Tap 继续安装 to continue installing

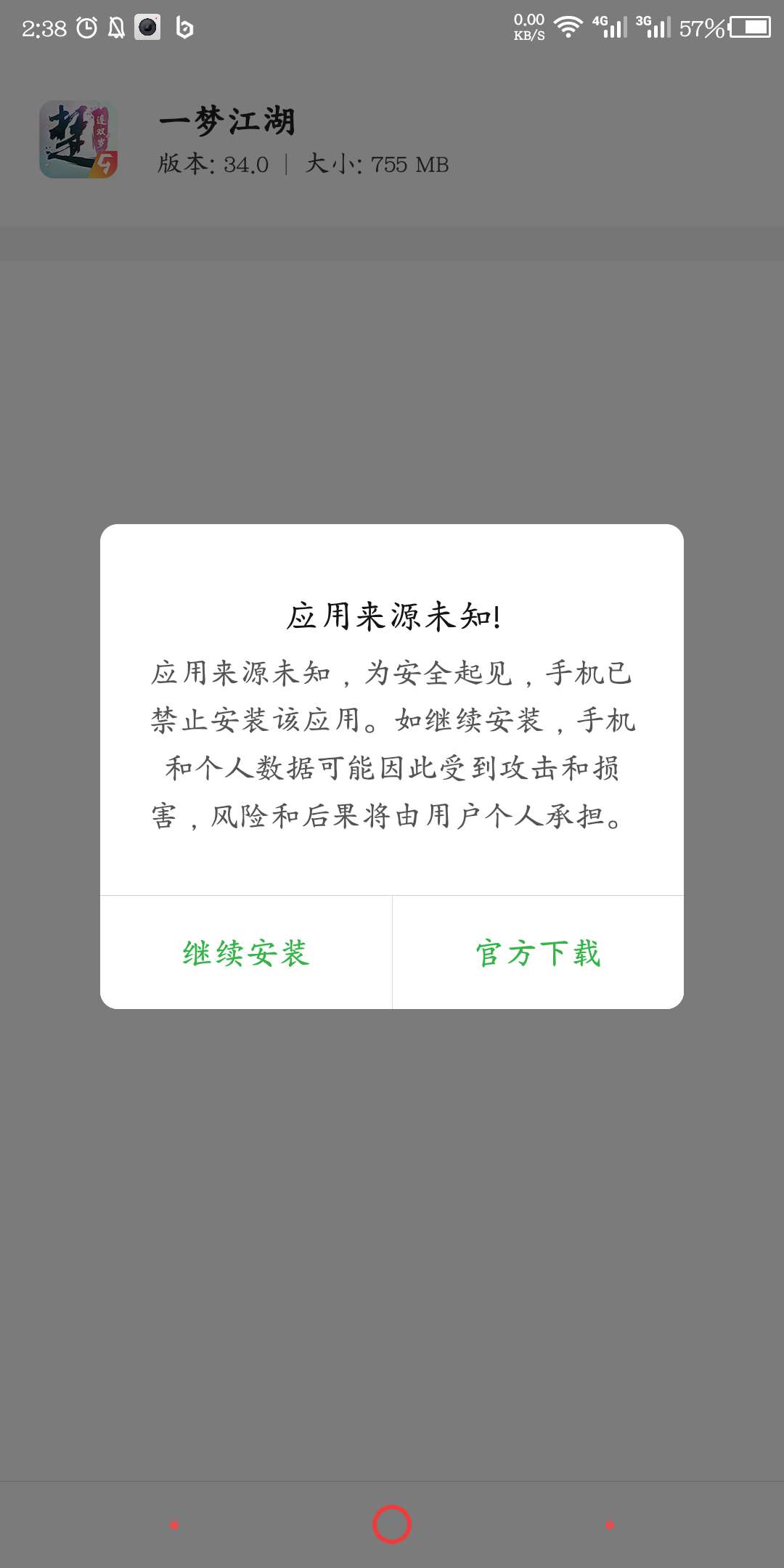click(246, 952)
